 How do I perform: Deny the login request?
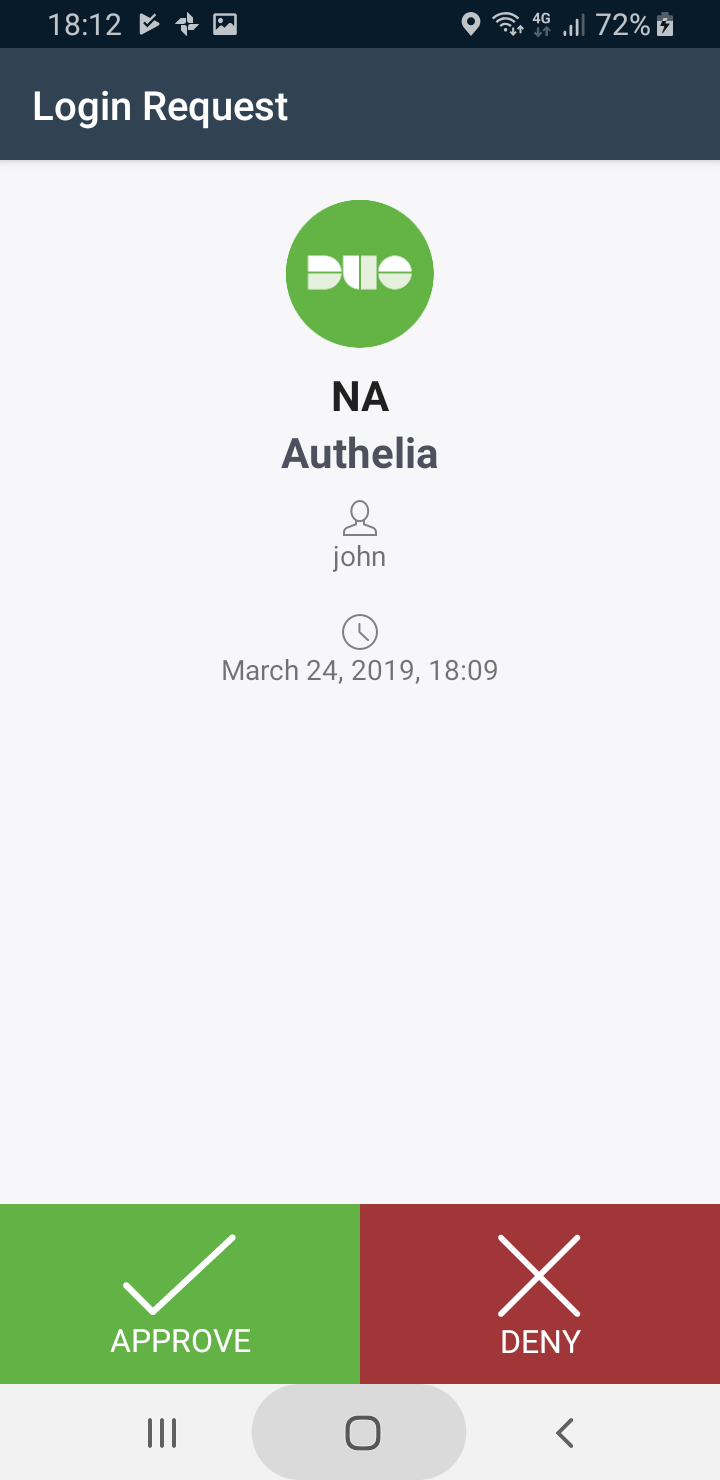[540, 1293]
